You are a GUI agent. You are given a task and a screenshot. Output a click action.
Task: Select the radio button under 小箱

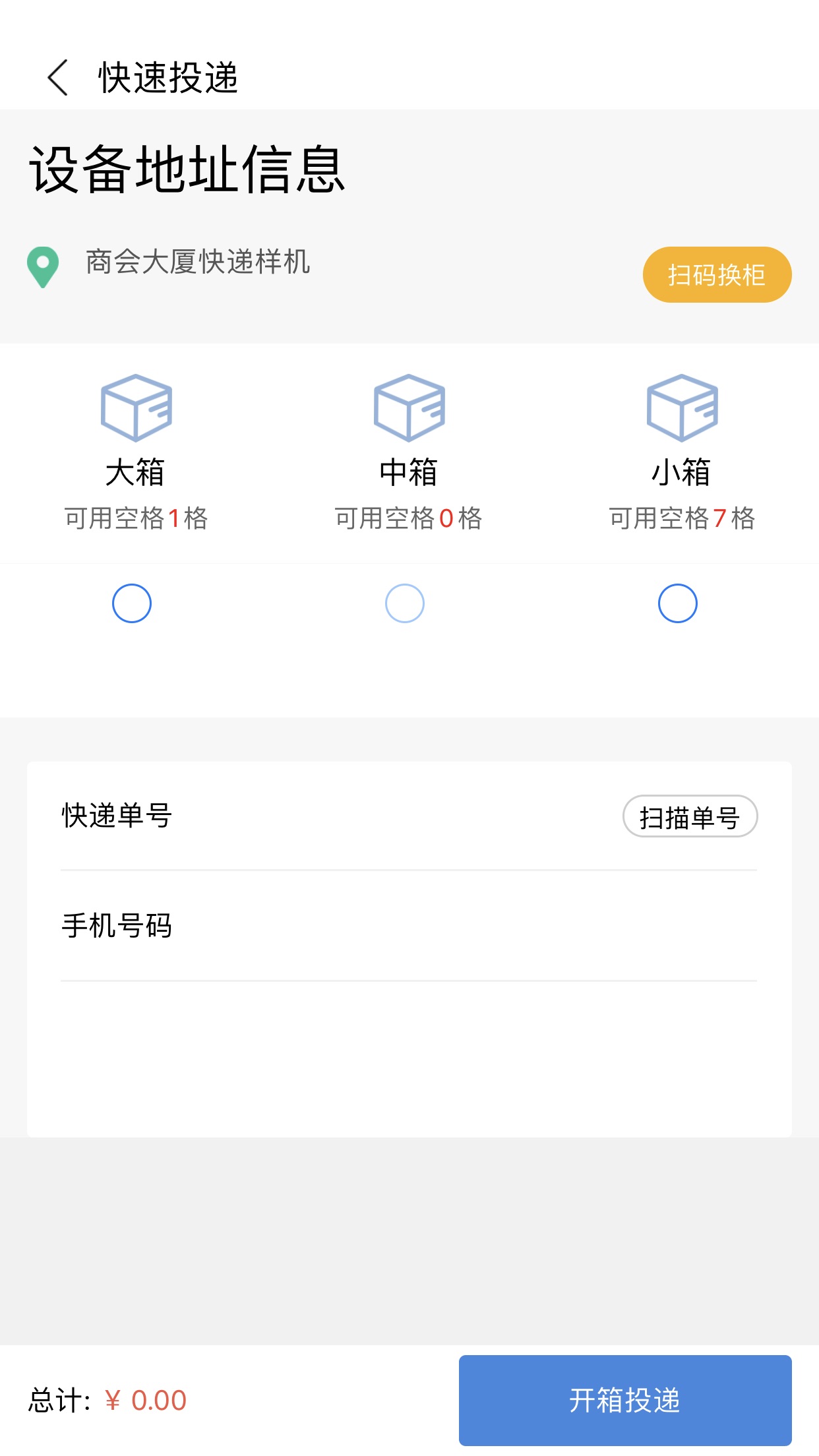pyautogui.click(x=678, y=602)
